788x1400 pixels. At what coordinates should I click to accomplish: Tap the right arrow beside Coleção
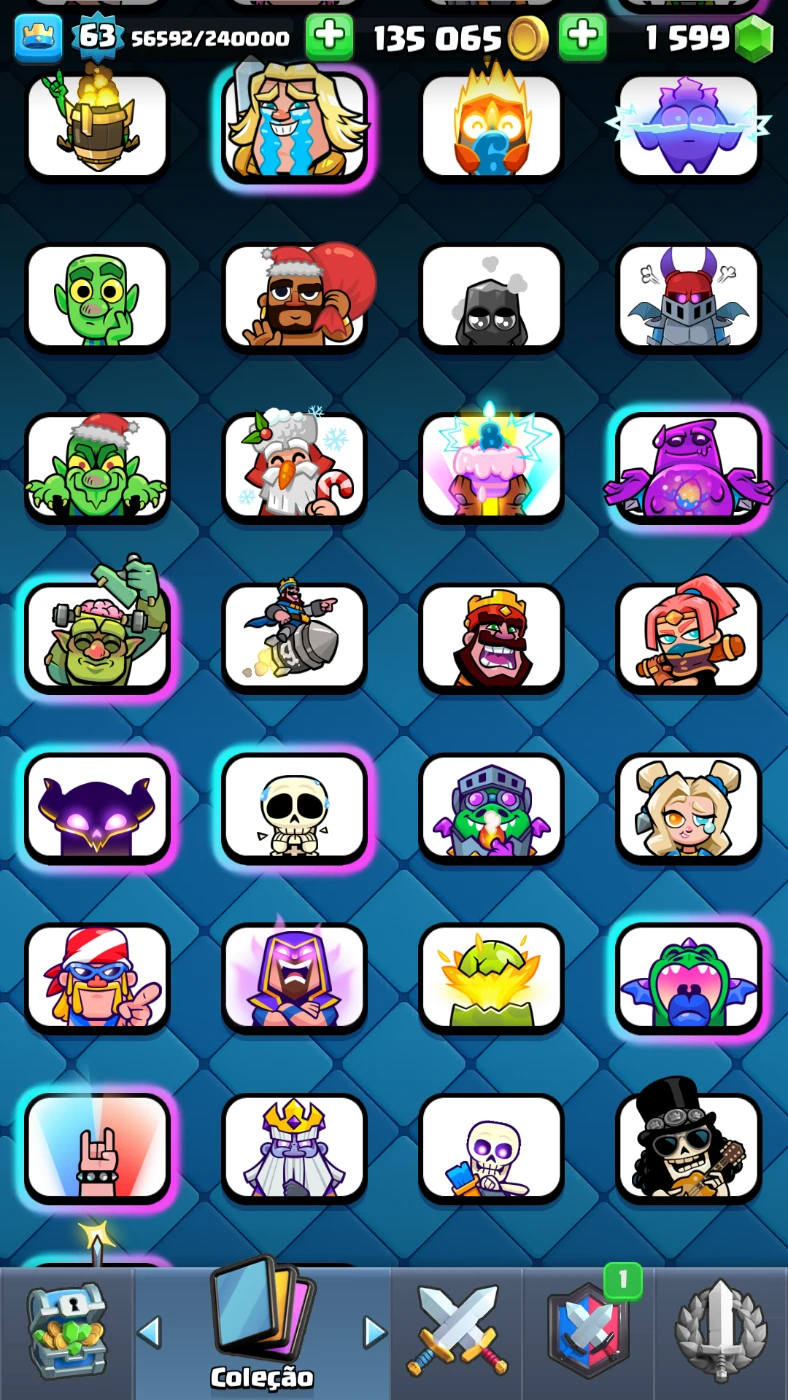click(x=375, y=1331)
